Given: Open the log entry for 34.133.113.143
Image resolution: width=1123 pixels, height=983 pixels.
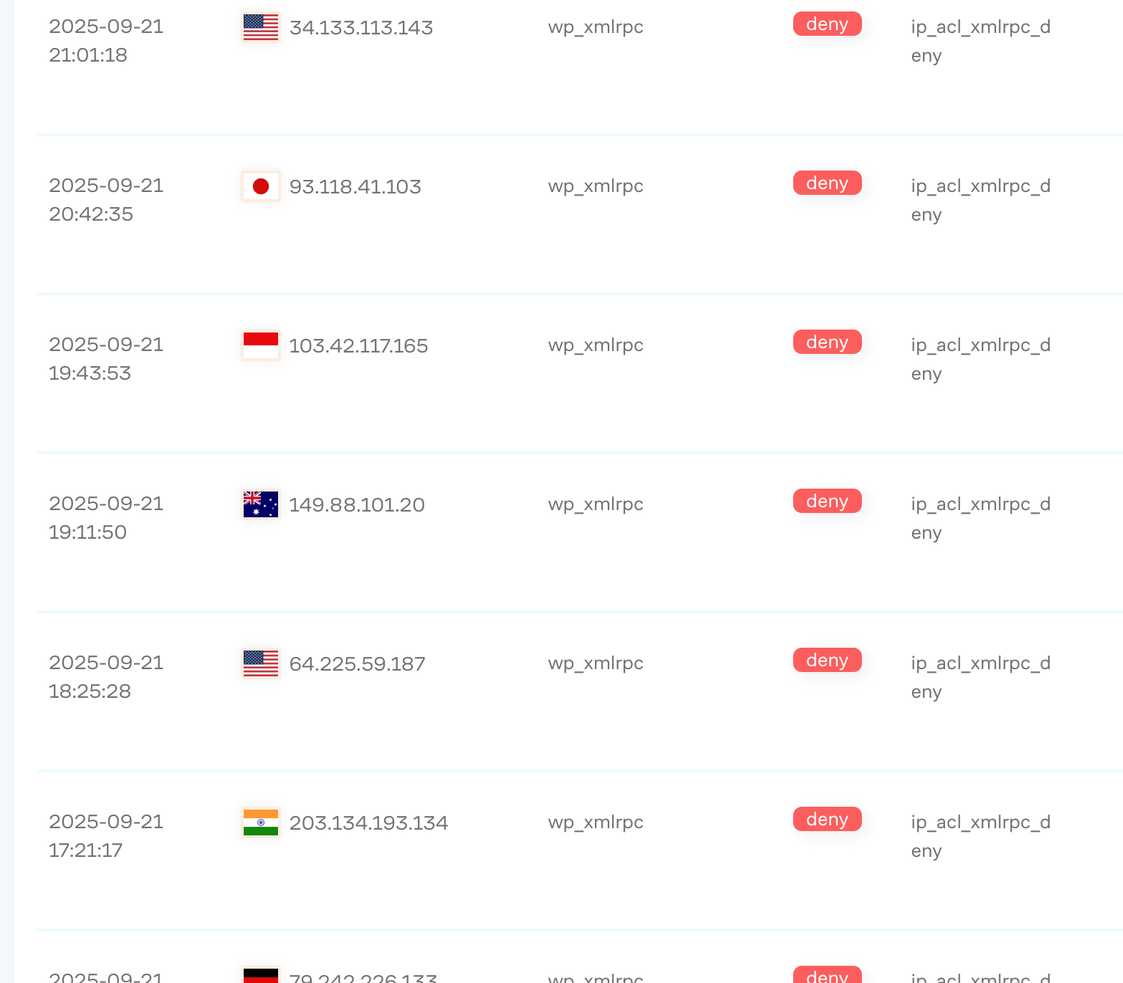Looking at the screenshot, I should point(361,28).
